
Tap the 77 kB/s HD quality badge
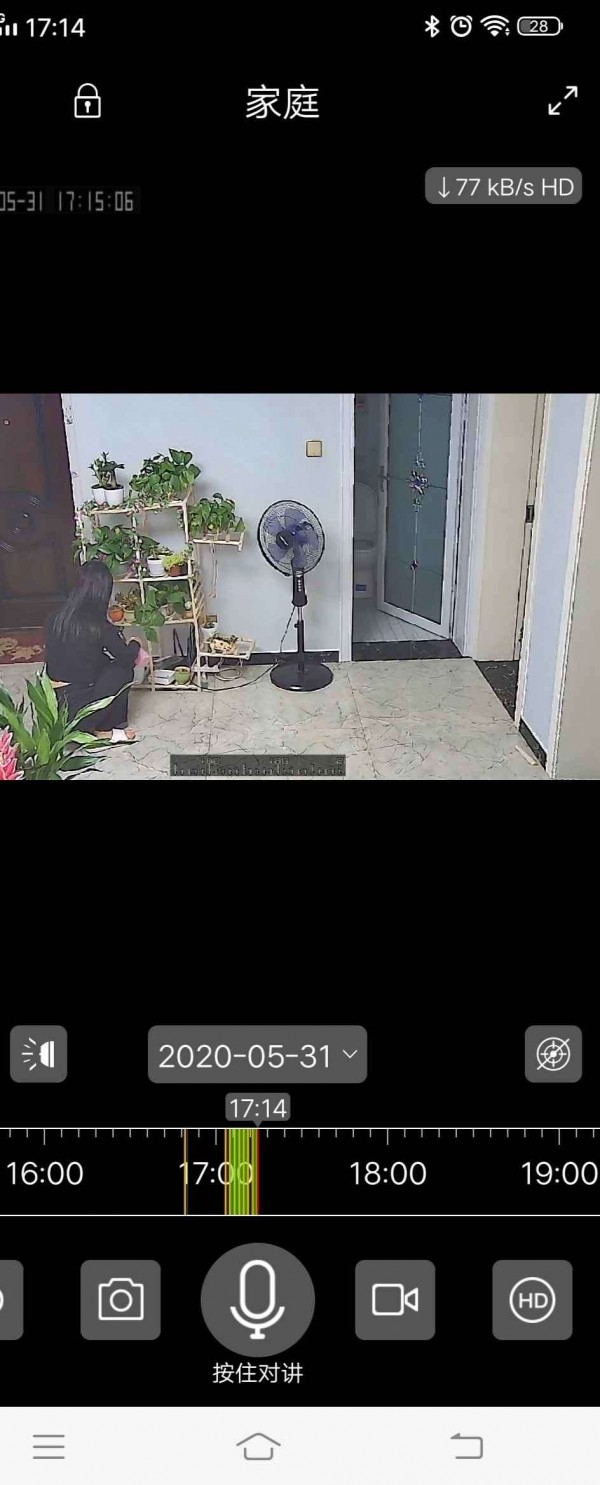pyautogui.click(x=503, y=186)
